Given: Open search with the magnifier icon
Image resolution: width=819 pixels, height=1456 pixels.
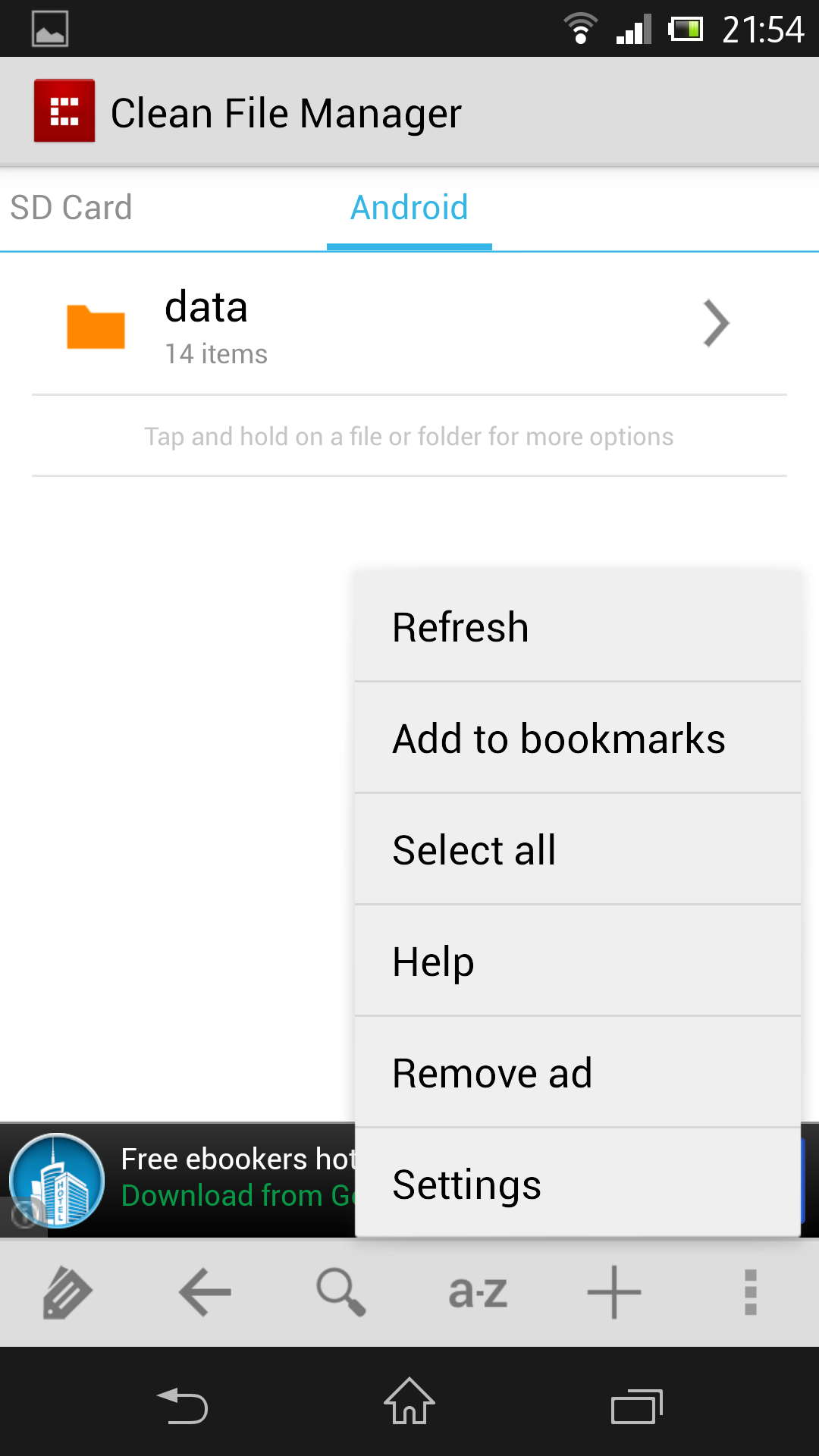Looking at the screenshot, I should coord(341,1292).
